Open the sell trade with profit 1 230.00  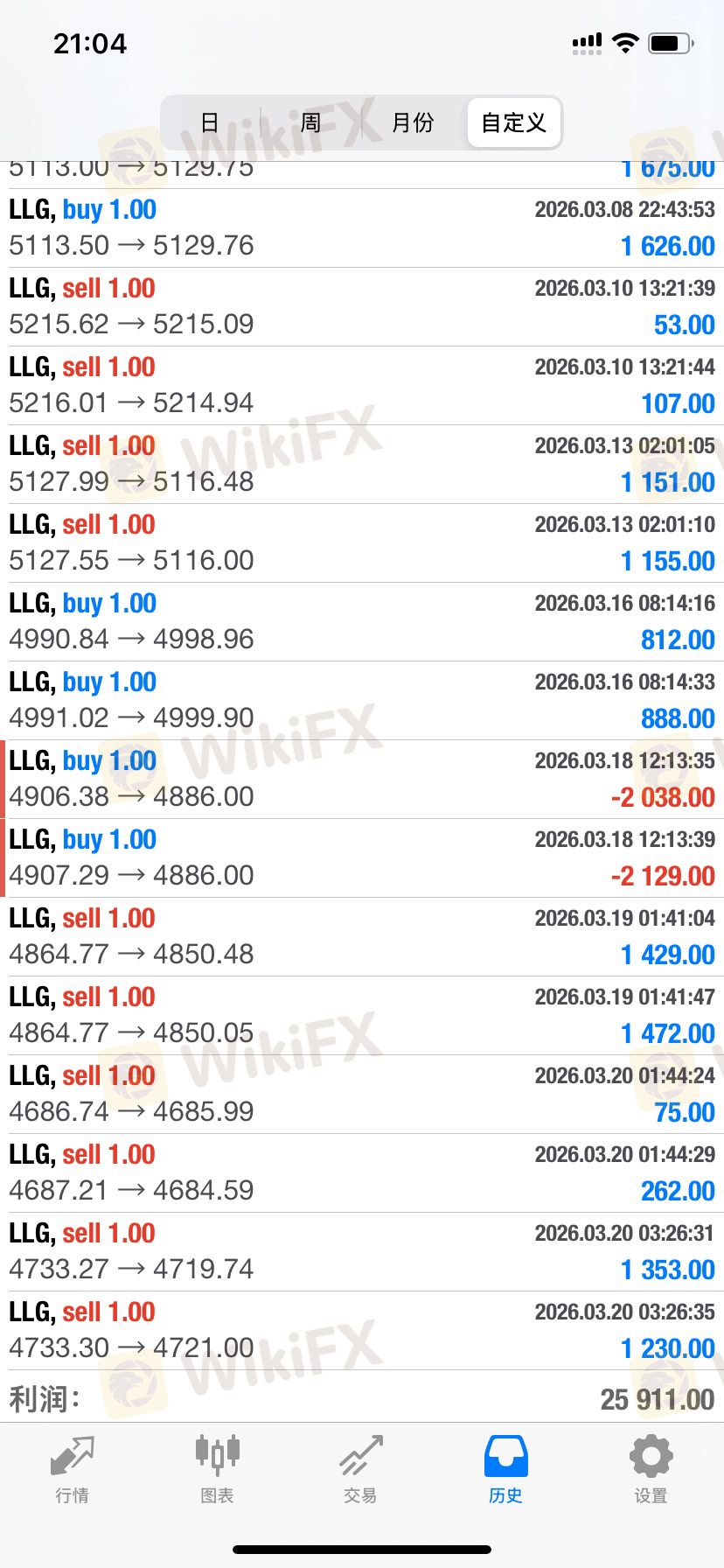tap(362, 1331)
